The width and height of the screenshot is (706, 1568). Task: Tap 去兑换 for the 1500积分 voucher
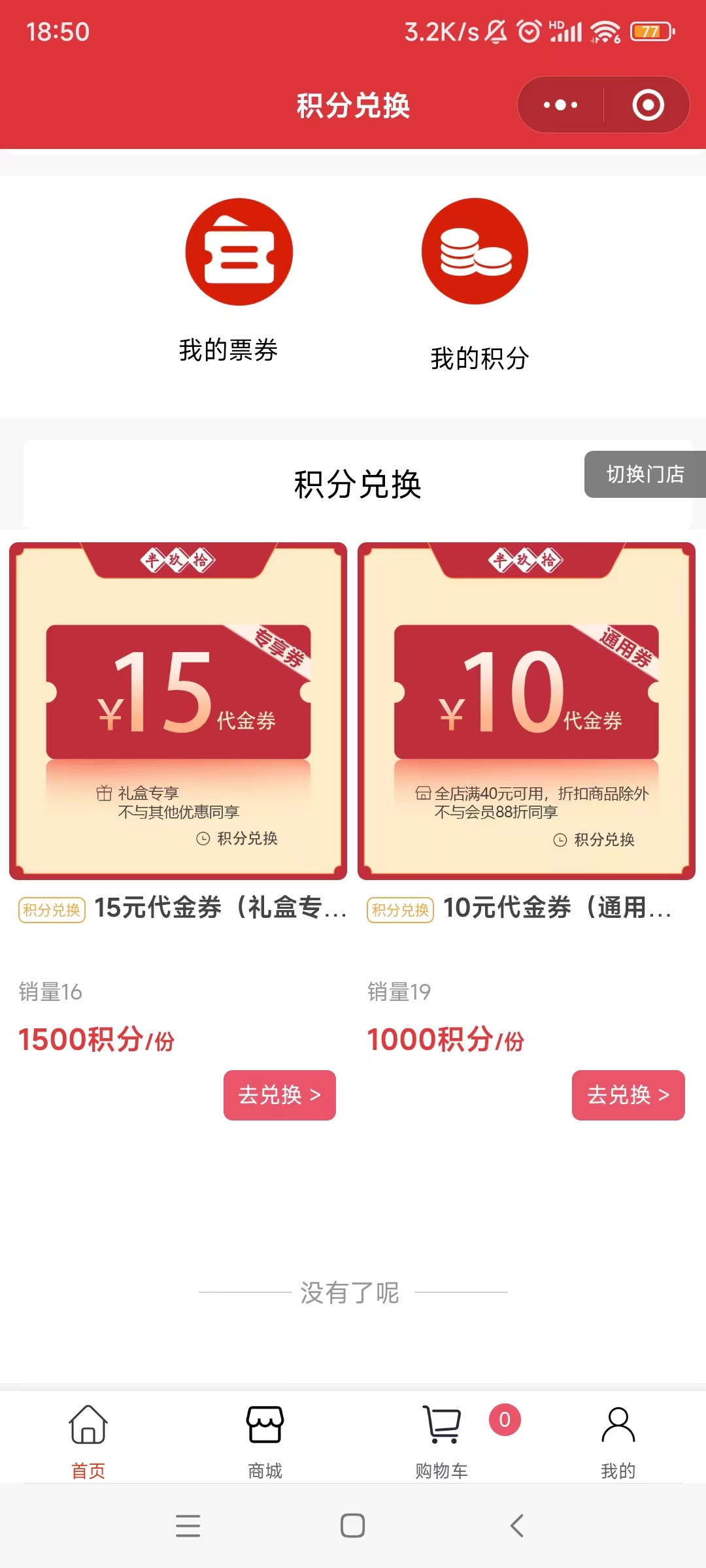click(x=280, y=1095)
